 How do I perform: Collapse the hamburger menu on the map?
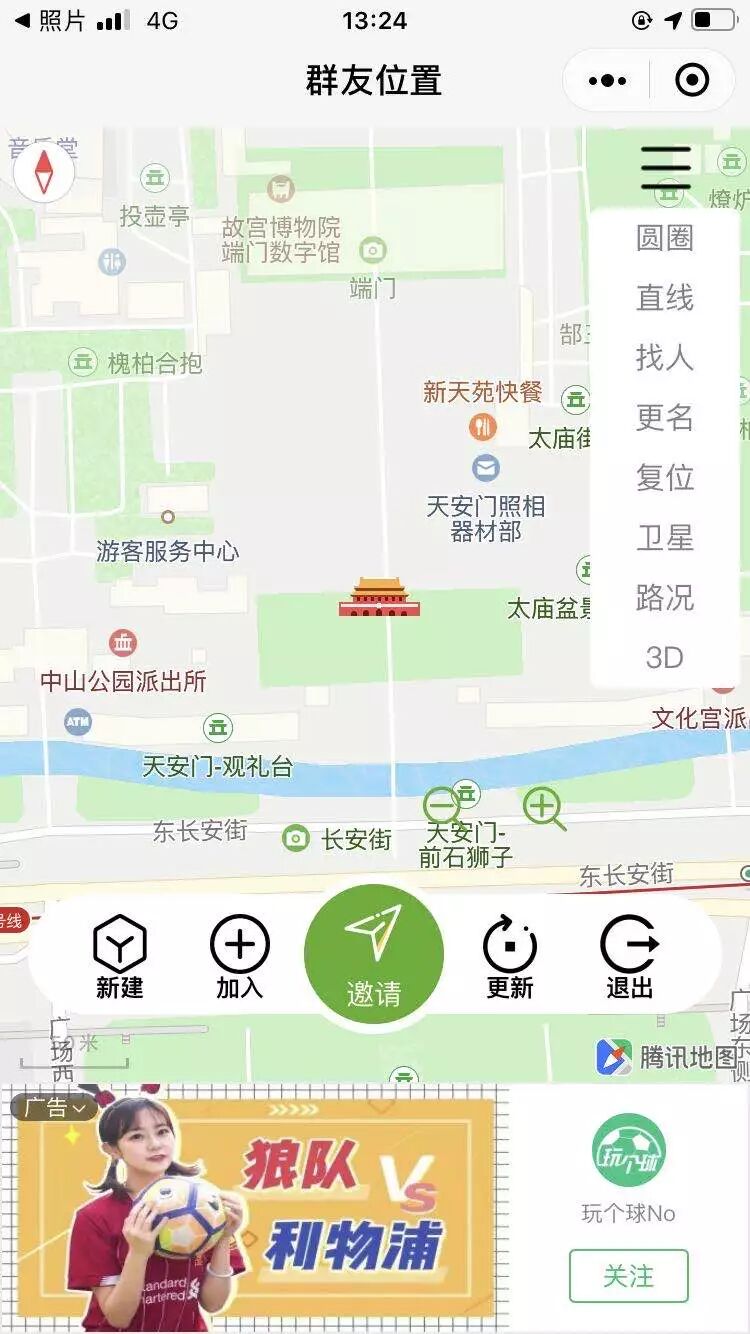[x=666, y=167]
